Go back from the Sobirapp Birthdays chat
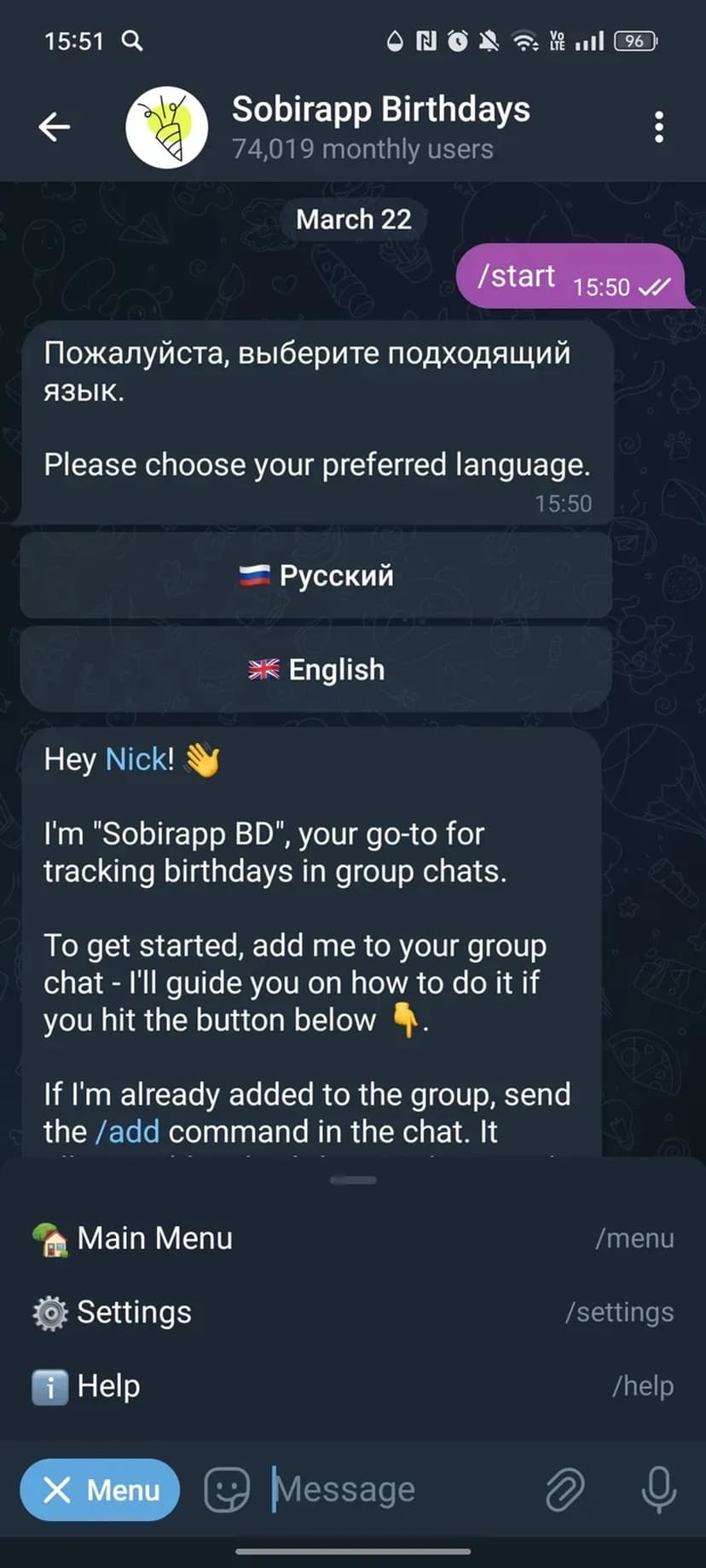The height and width of the screenshot is (1568, 706). (54, 128)
